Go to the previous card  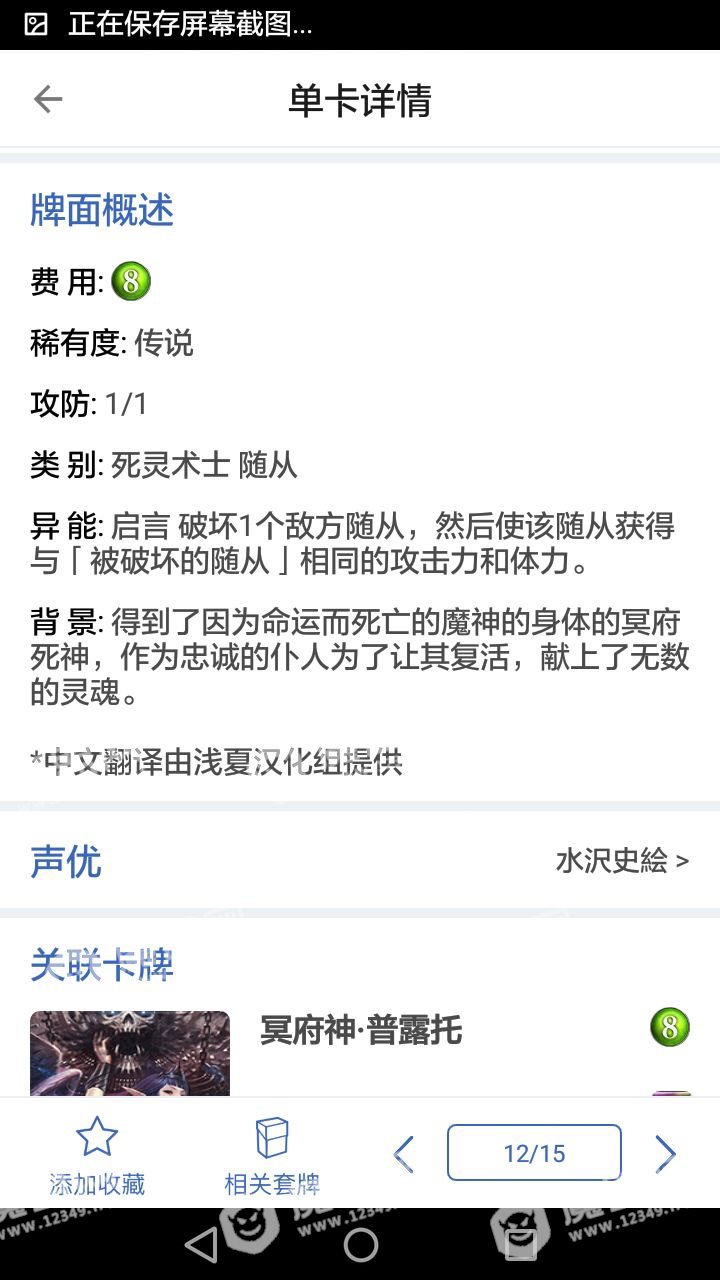pos(404,1154)
